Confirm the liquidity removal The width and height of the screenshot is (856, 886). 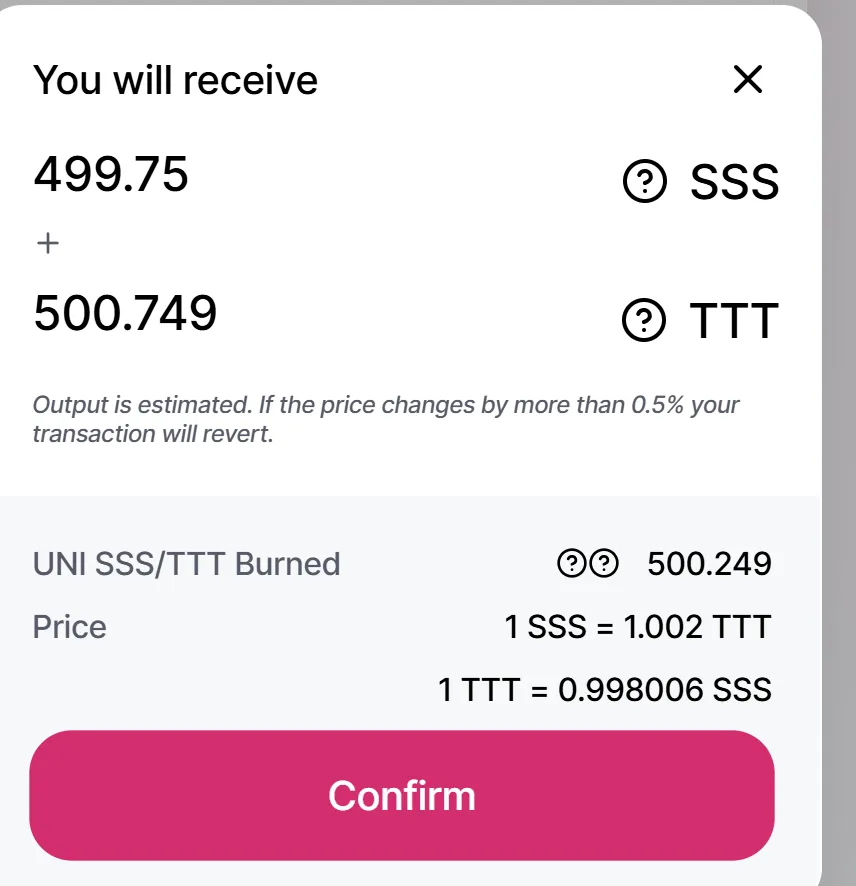(x=402, y=795)
